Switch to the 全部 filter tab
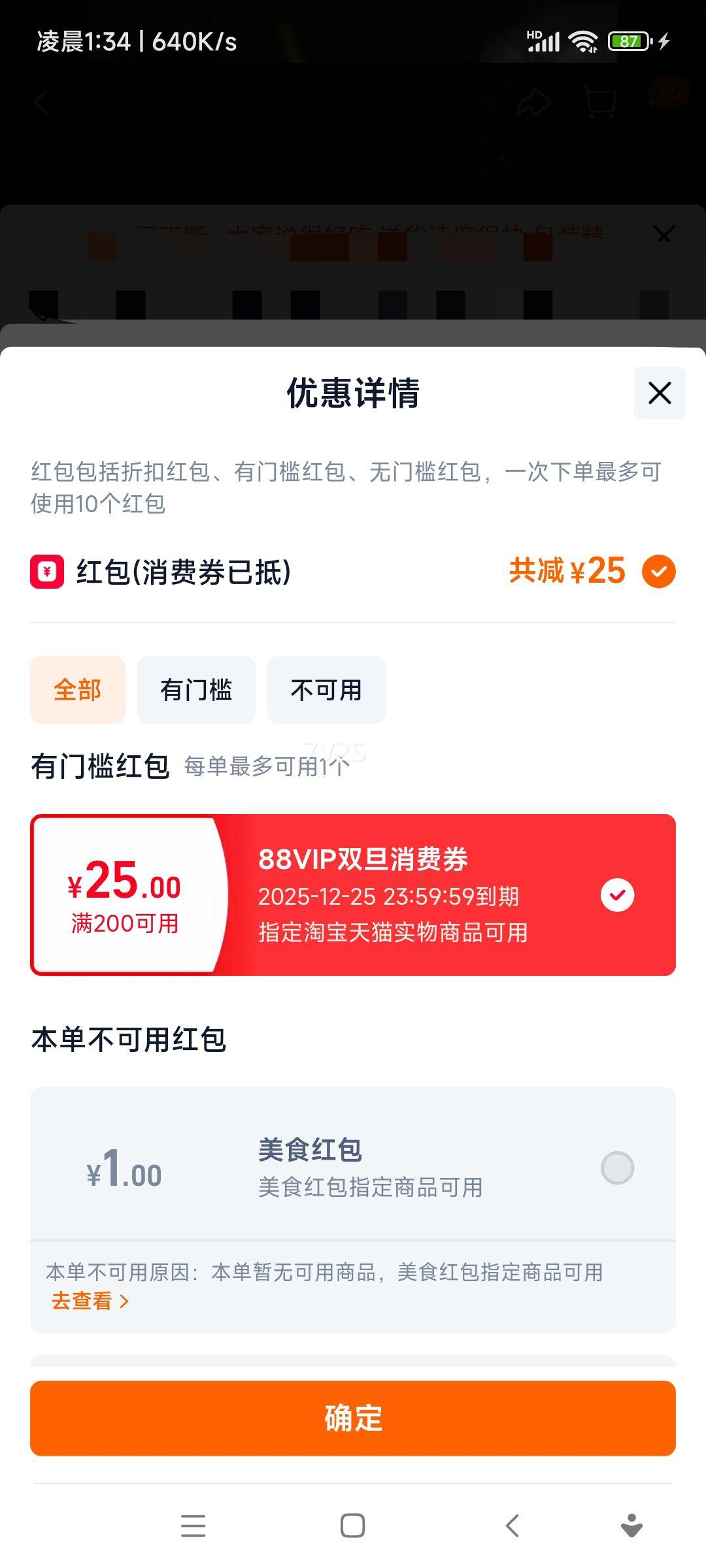This screenshot has width=706, height=1568. [x=77, y=689]
